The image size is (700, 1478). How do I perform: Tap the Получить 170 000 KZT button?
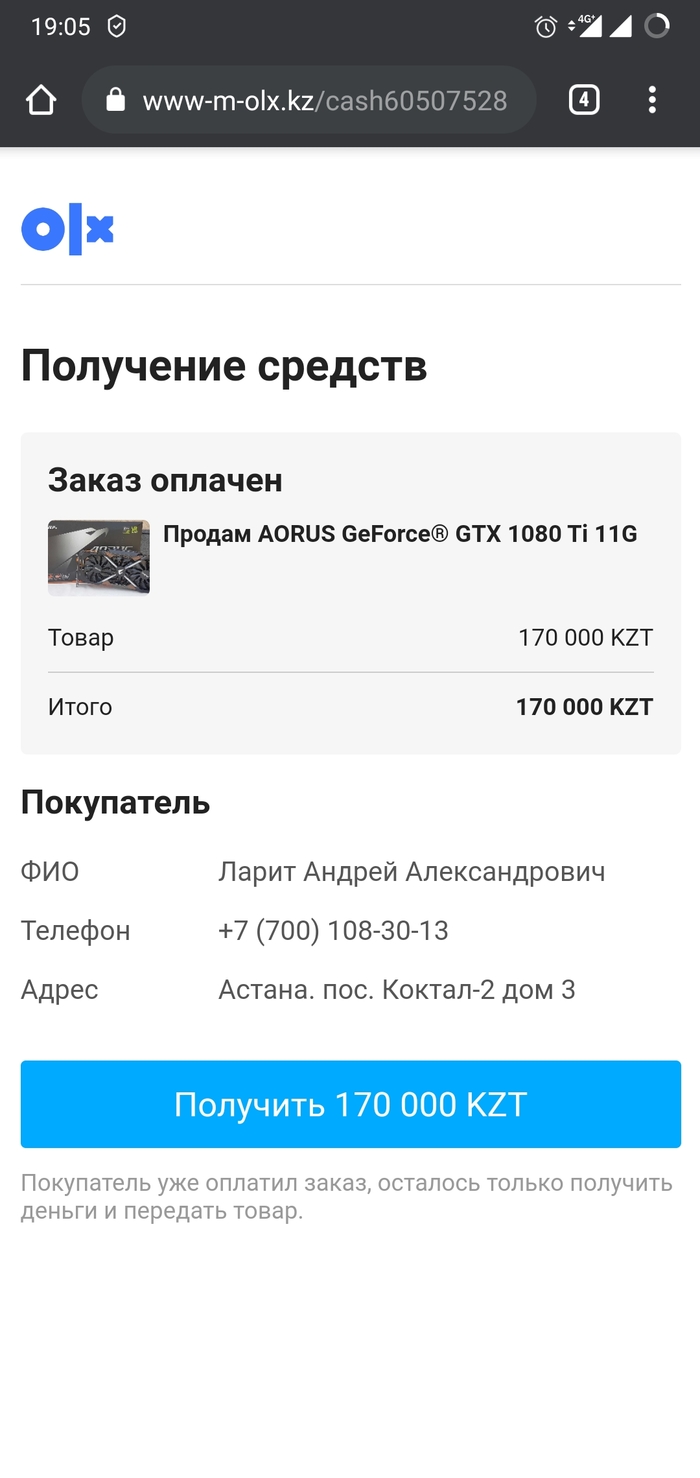coord(350,1104)
